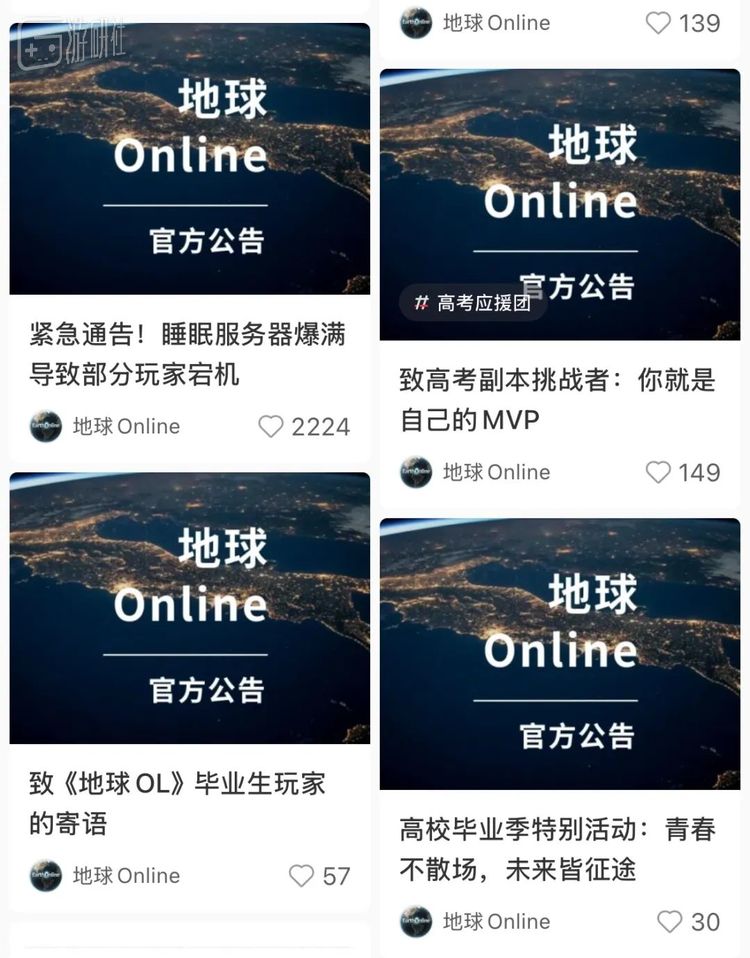The image size is (750, 958).
Task: Open 地球Online author under the MVP post
Action: (x=475, y=472)
